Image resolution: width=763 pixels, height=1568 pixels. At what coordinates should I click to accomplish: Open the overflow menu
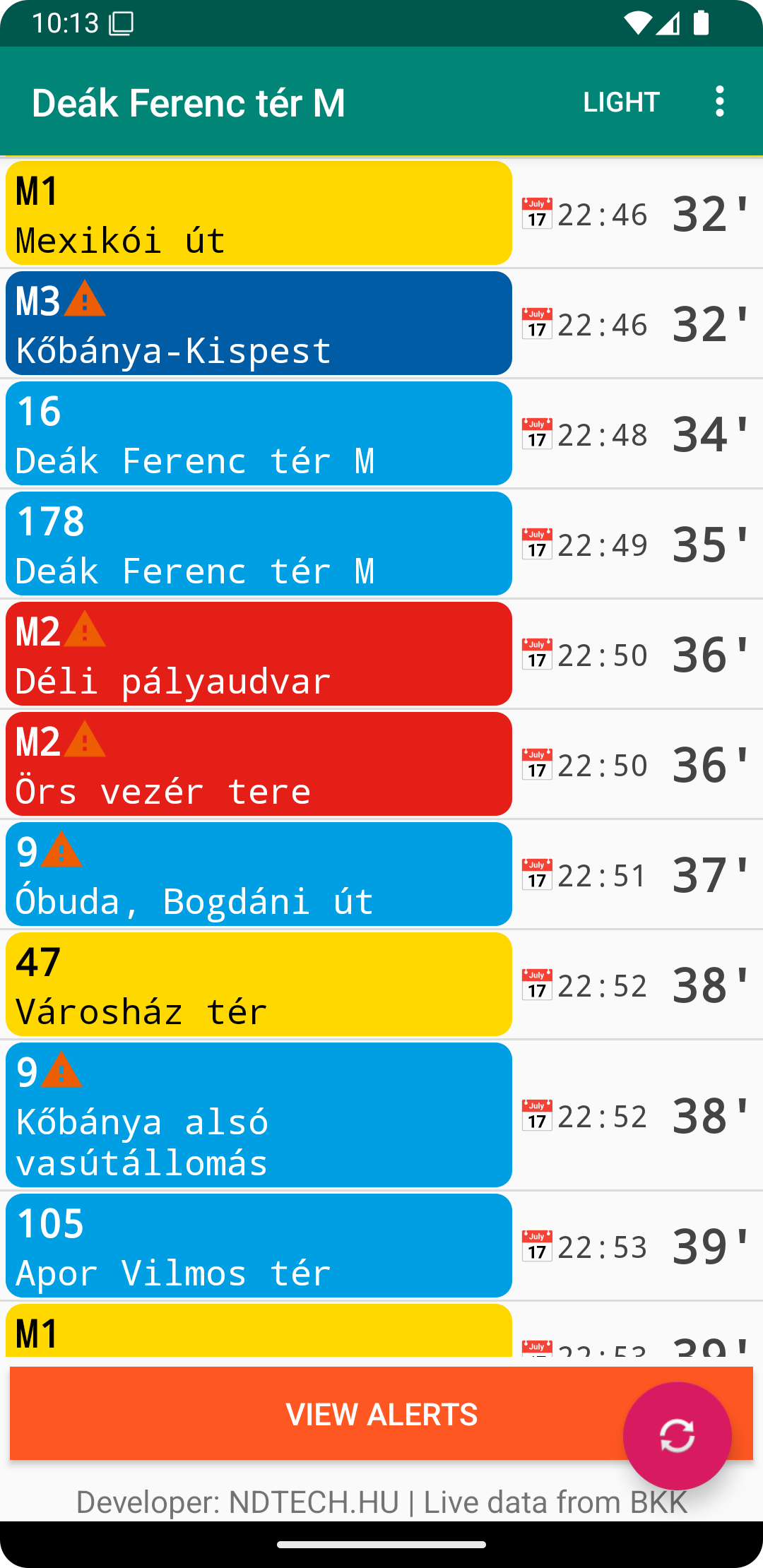719,102
